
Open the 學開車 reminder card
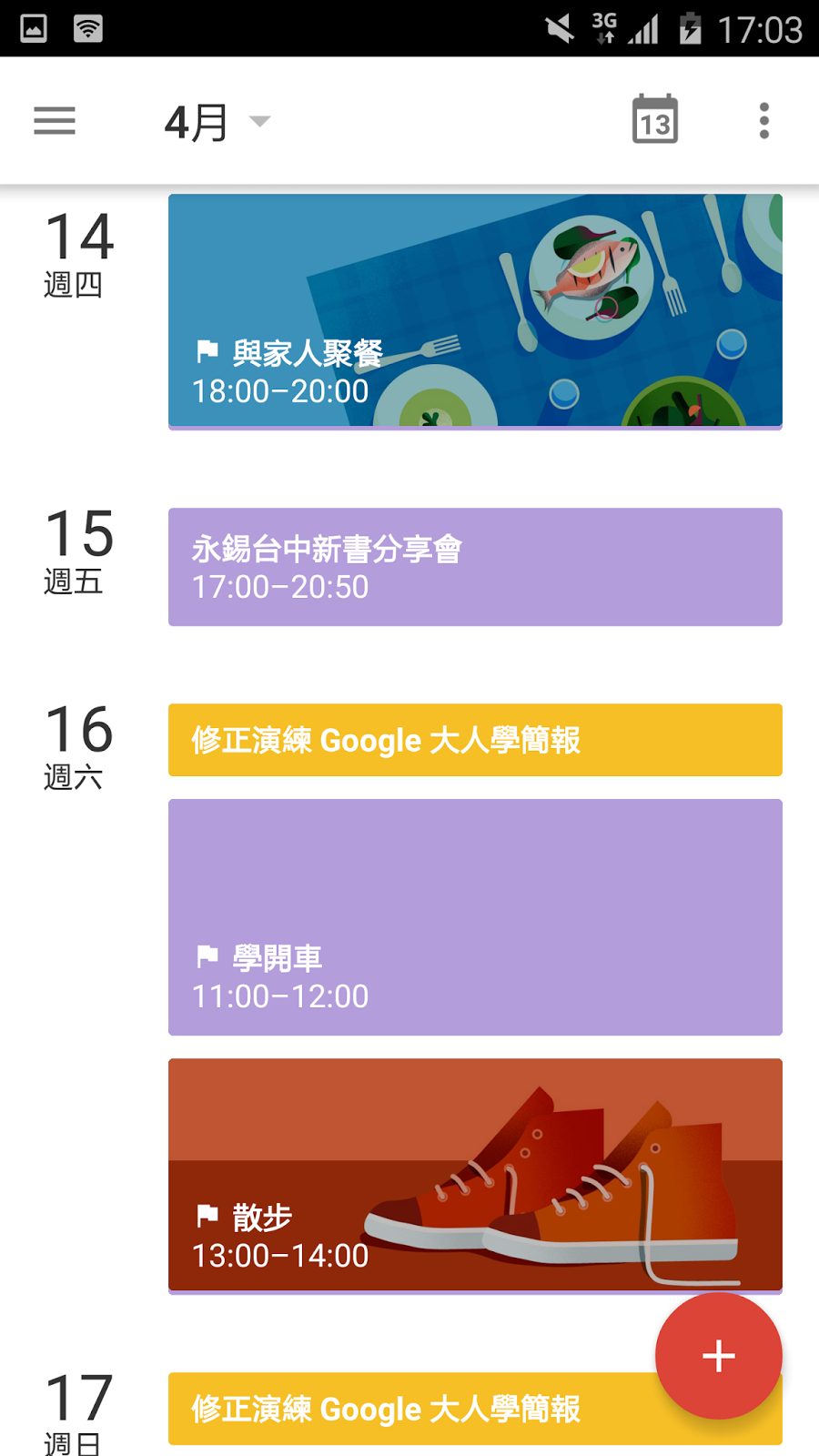click(475, 917)
